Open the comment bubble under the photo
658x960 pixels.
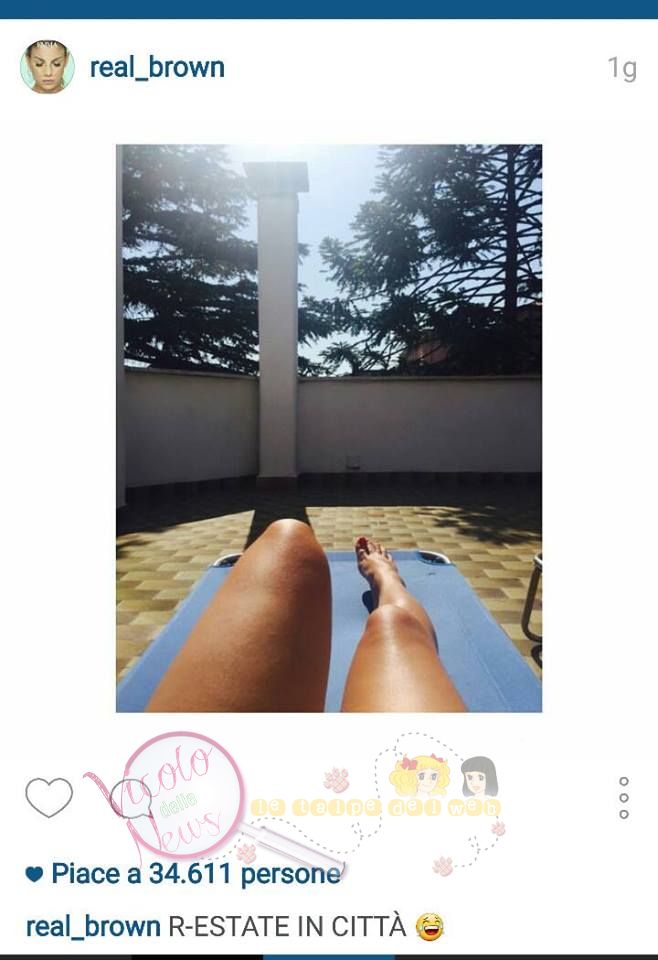point(129,797)
